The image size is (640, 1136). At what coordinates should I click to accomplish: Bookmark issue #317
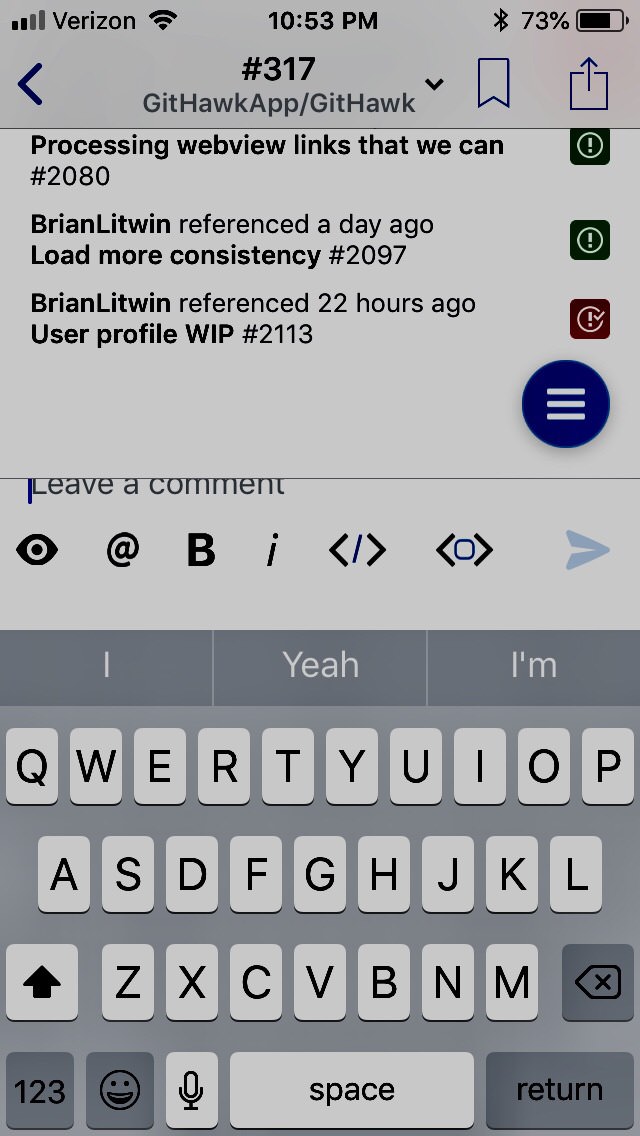493,84
